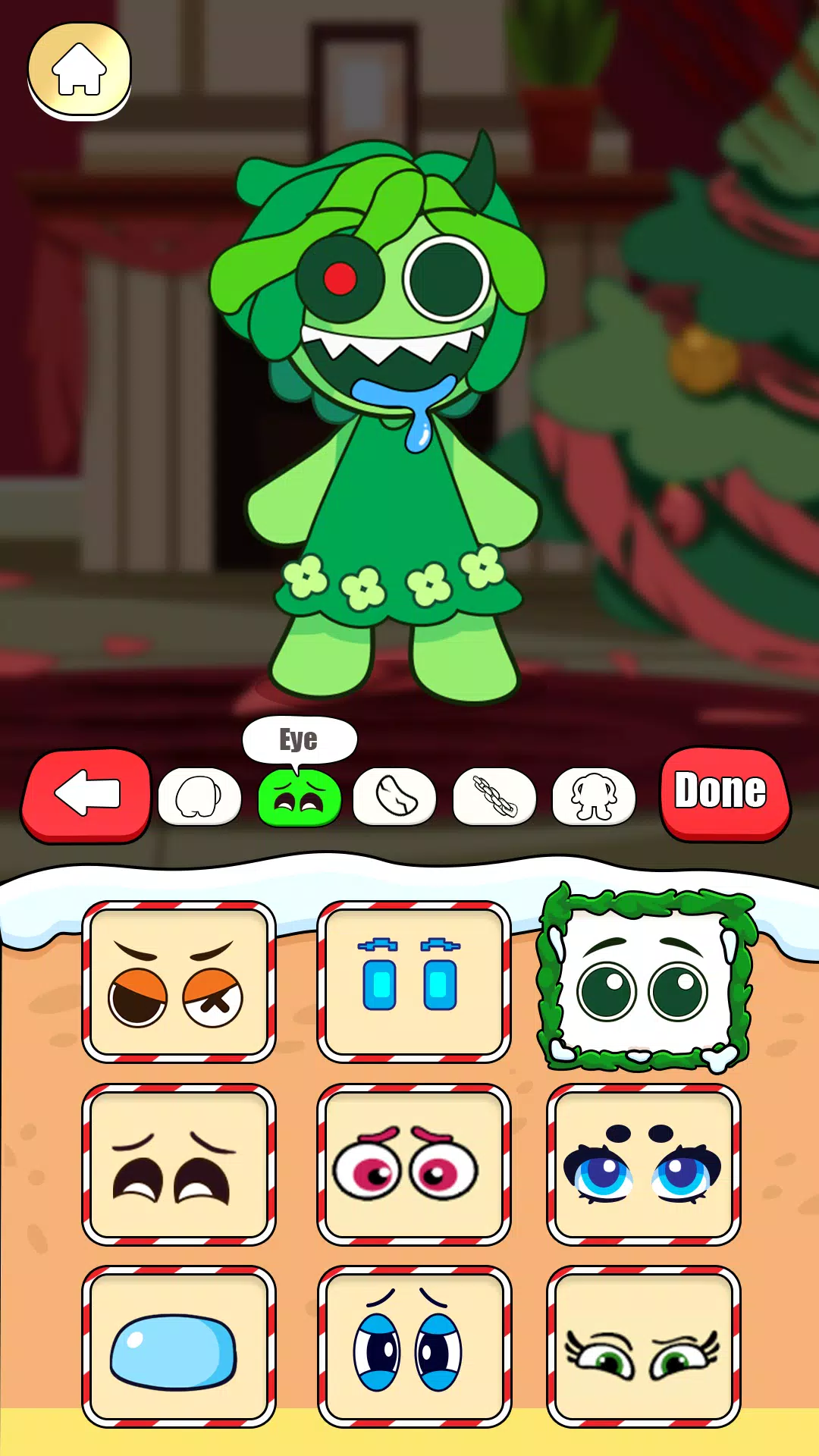Open the chain accessory category tab
Viewport: 819px width, 1456px height.
pos(494,797)
